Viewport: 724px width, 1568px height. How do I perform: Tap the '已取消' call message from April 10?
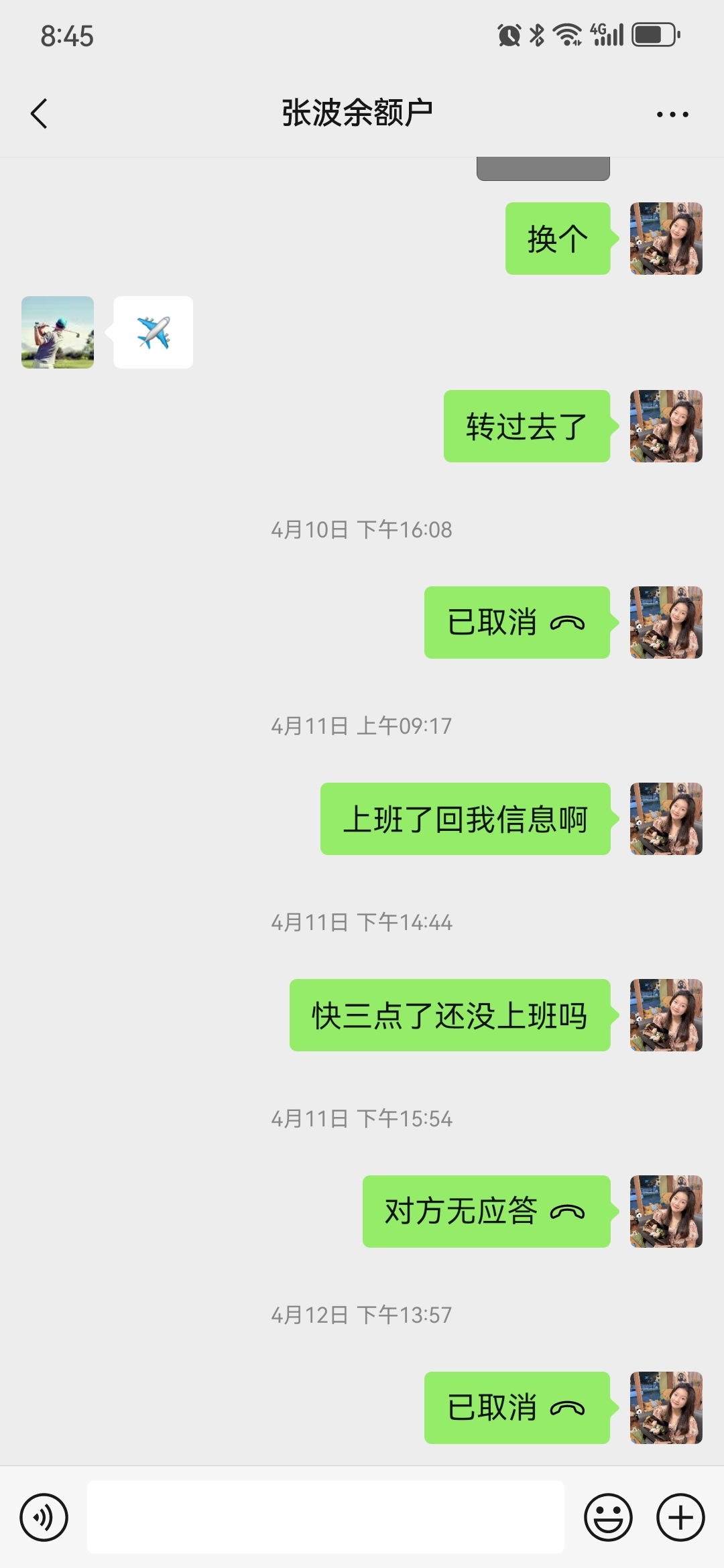coord(516,623)
